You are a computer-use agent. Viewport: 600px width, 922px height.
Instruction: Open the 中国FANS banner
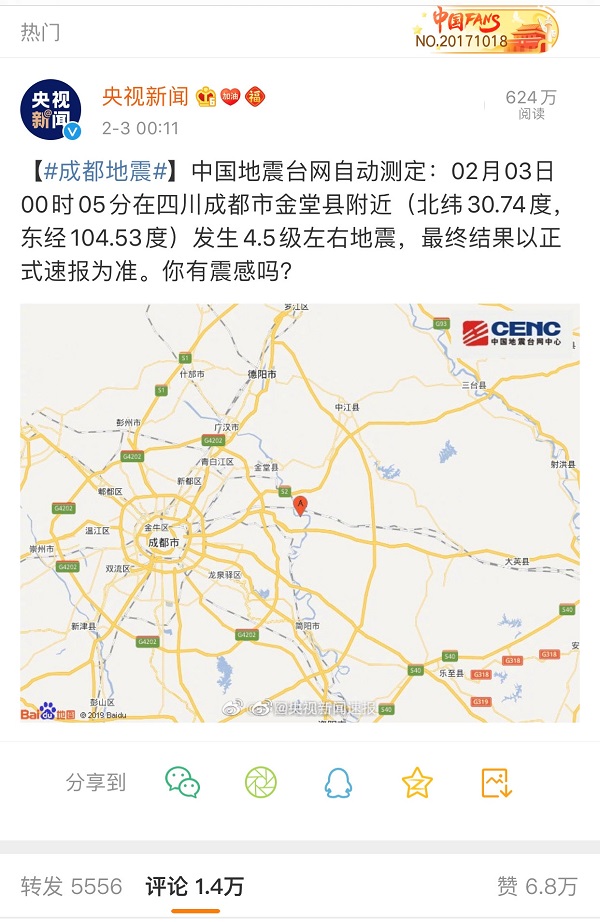pos(485,28)
